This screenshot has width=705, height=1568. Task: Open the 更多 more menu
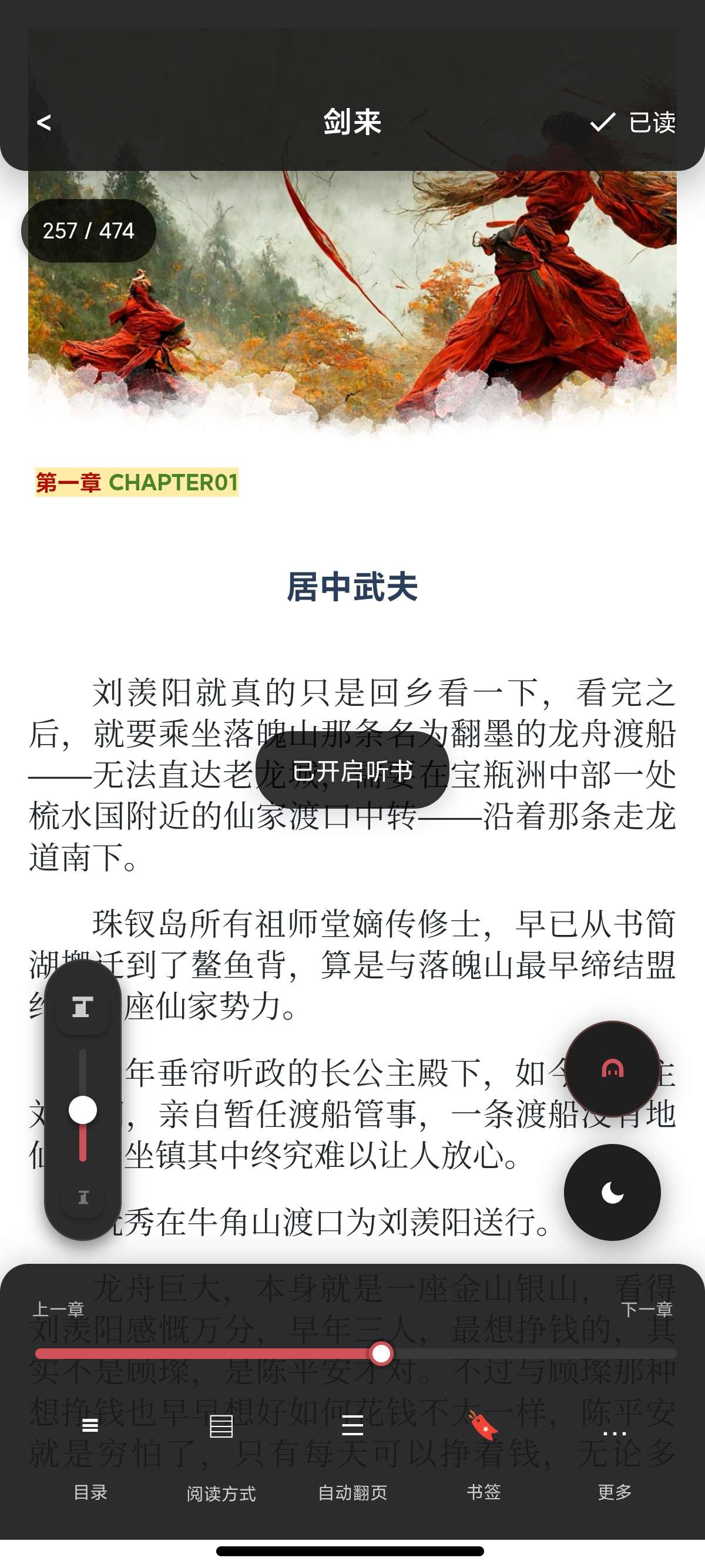(x=615, y=1458)
